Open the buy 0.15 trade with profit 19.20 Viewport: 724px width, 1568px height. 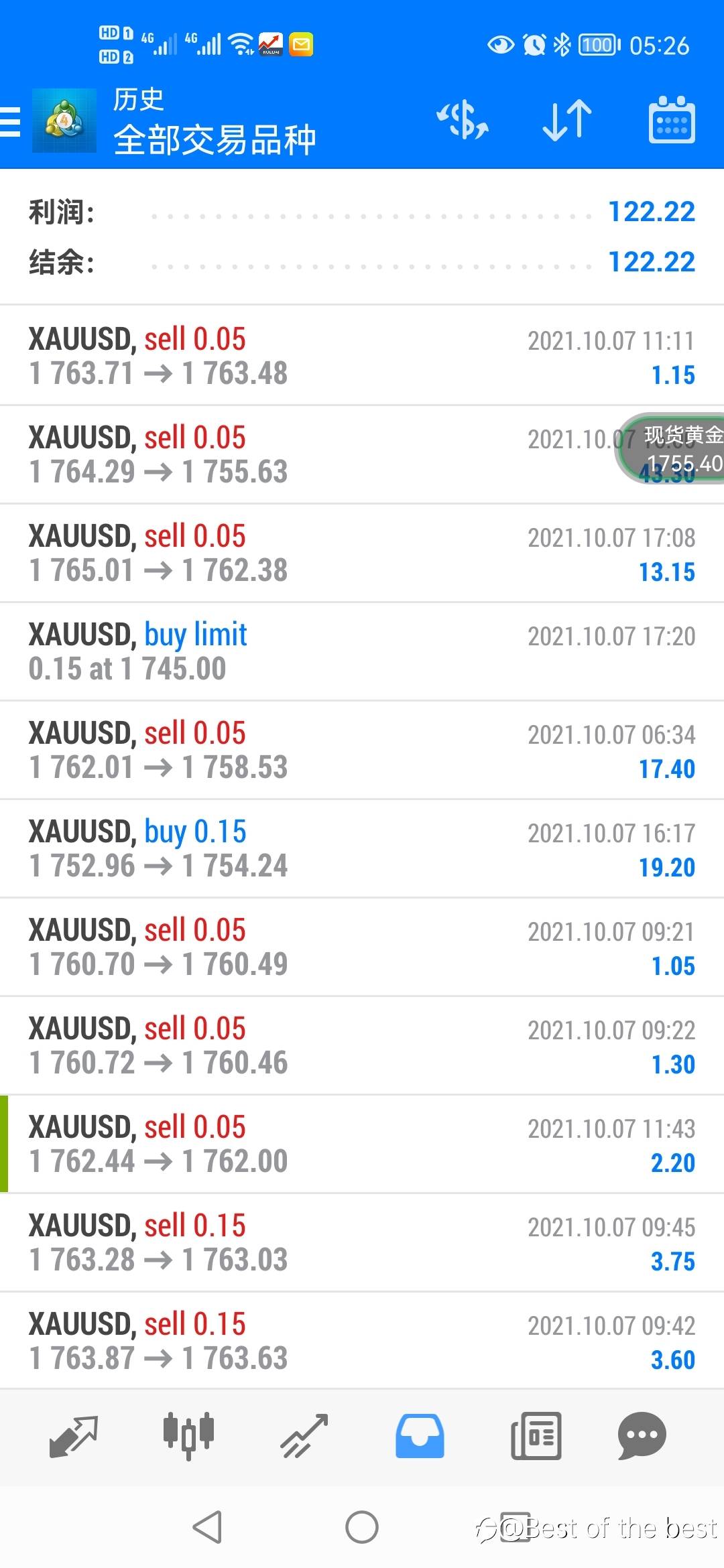tap(362, 848)
